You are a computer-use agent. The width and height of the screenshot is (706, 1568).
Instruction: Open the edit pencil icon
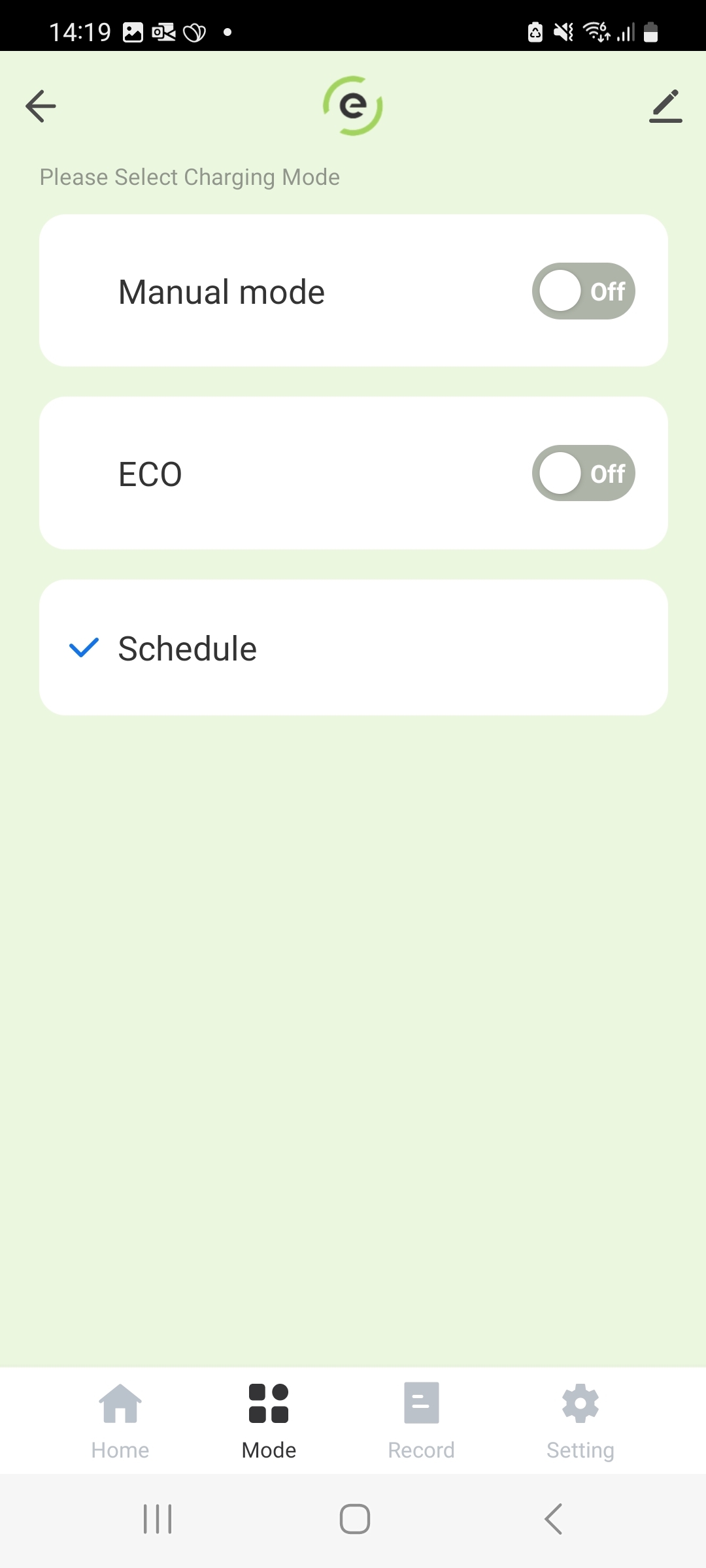[665, 106]
